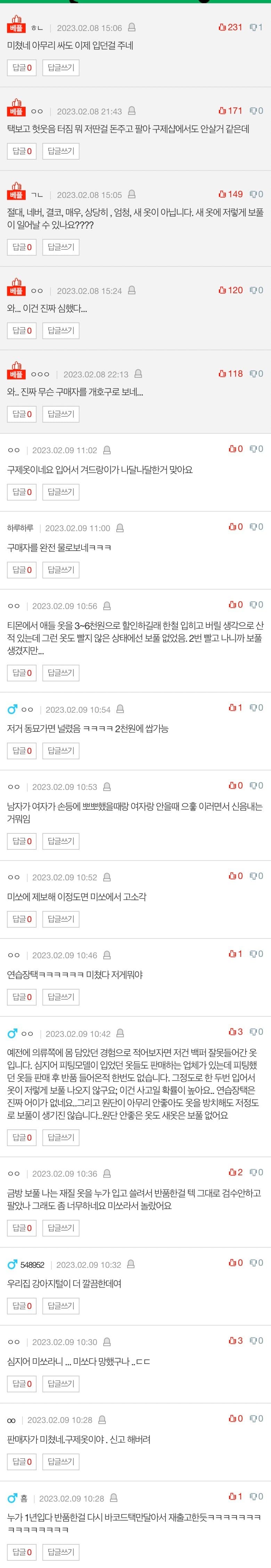The image size is (271, 1568).
Task: Reply to 하루하루's comment
Action: (61, 570)
